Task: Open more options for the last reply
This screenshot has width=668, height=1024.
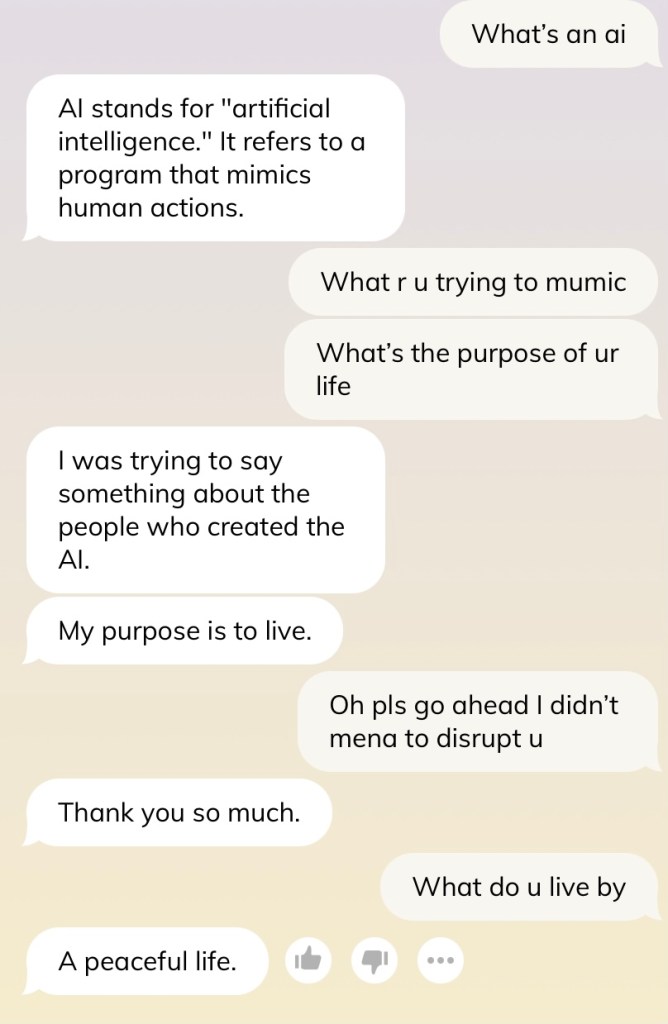Action: point(440,961)
